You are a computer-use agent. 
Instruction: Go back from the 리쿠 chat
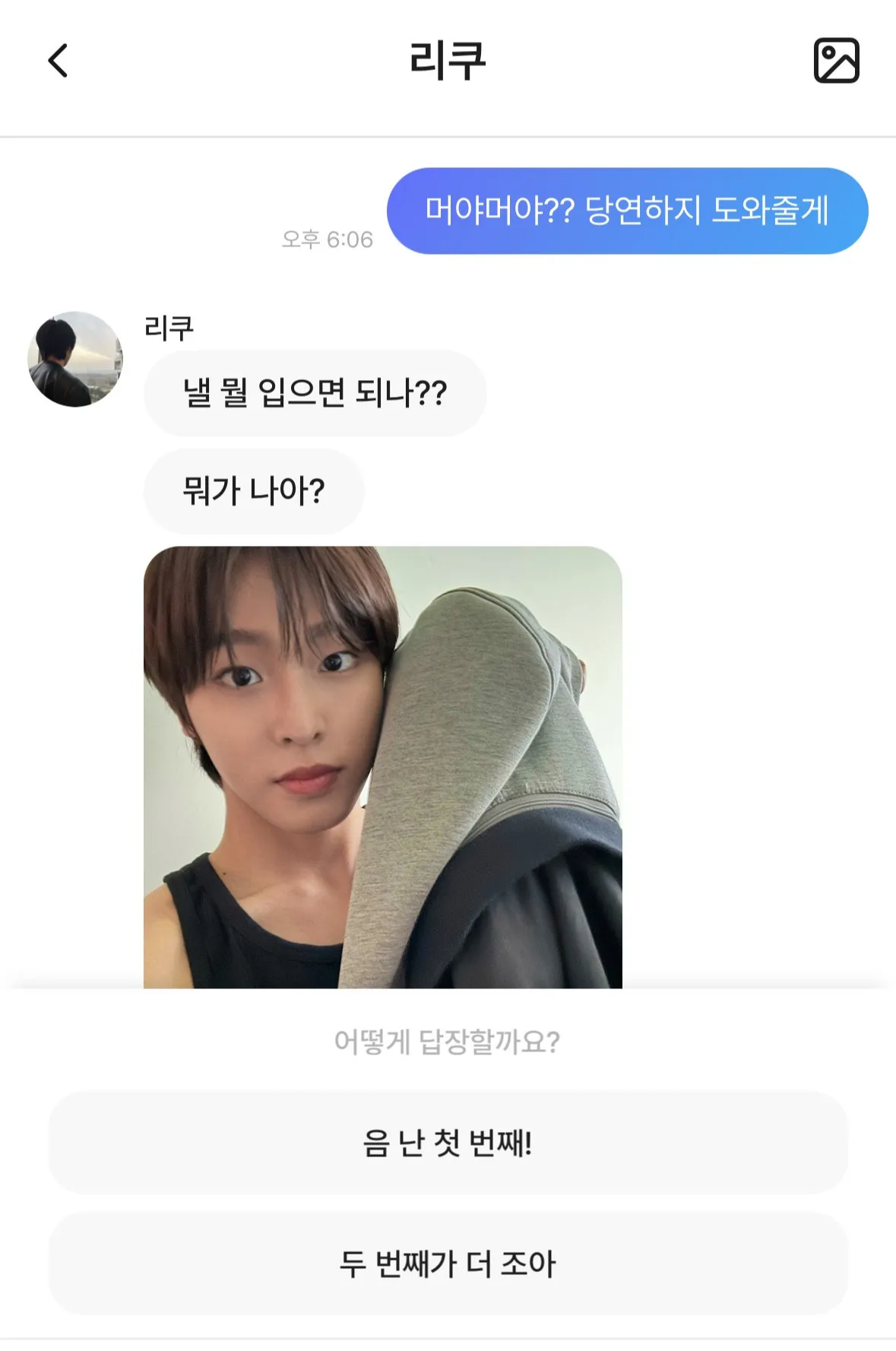(x=59, y=61)
